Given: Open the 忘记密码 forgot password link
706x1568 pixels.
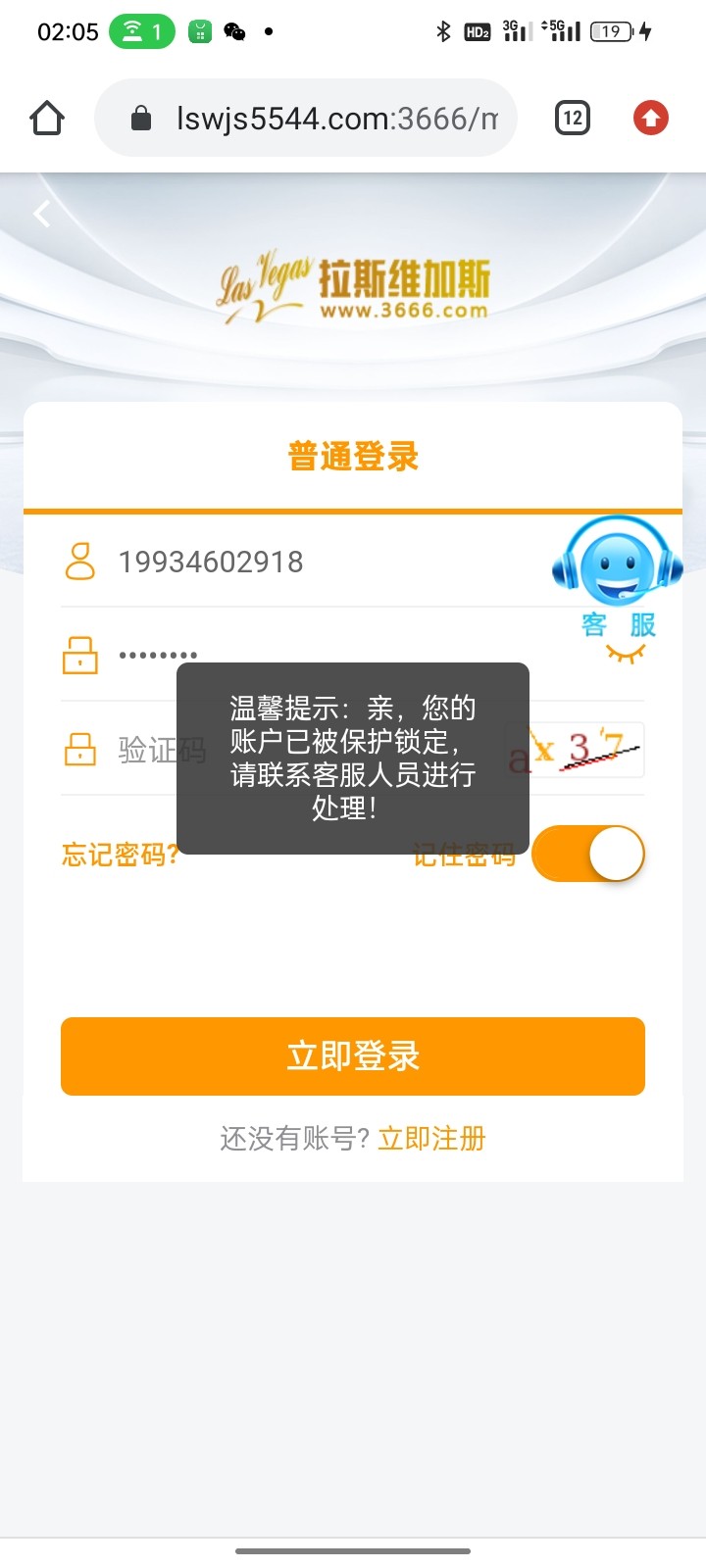Looking at the screenshot, I should pyautogui.click(x=120, y=854).
